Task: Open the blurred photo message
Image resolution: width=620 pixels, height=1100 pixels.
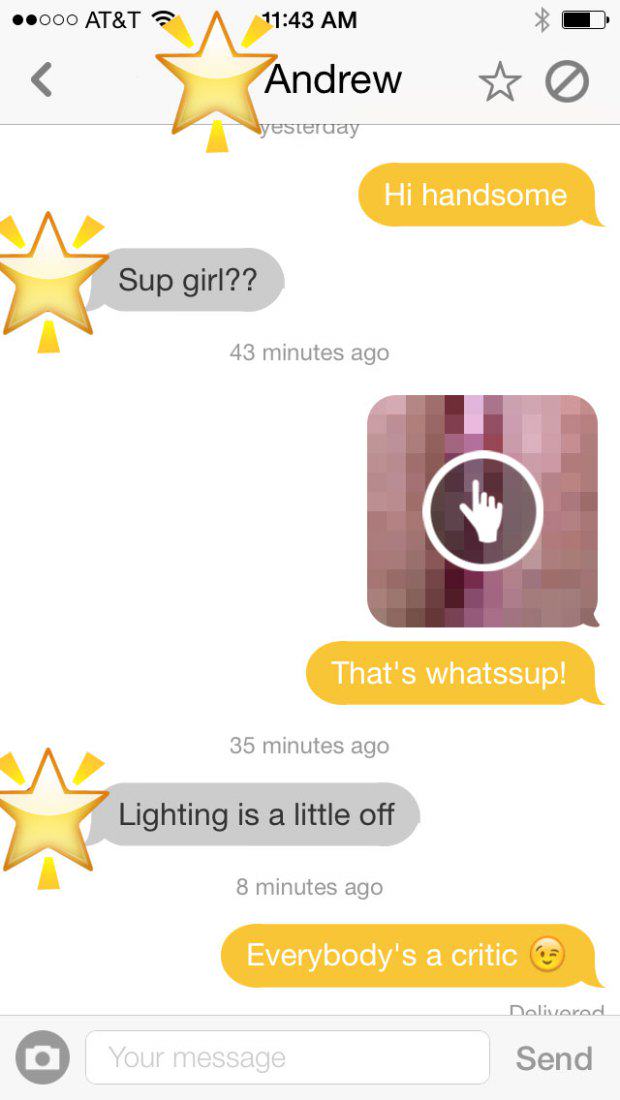Action: 482,511
